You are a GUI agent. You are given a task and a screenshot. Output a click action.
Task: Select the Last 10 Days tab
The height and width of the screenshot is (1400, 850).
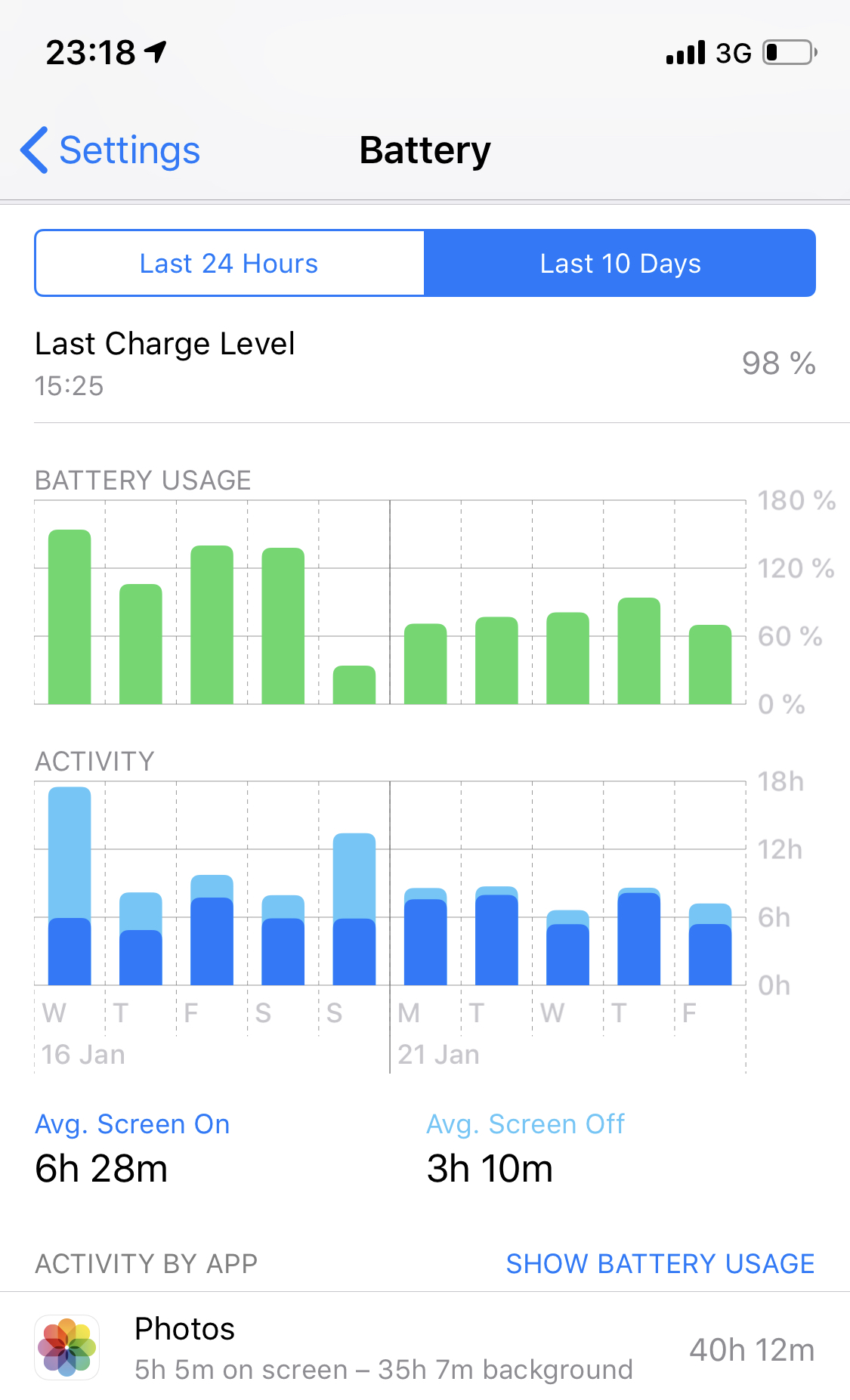[x=620, y=264]
